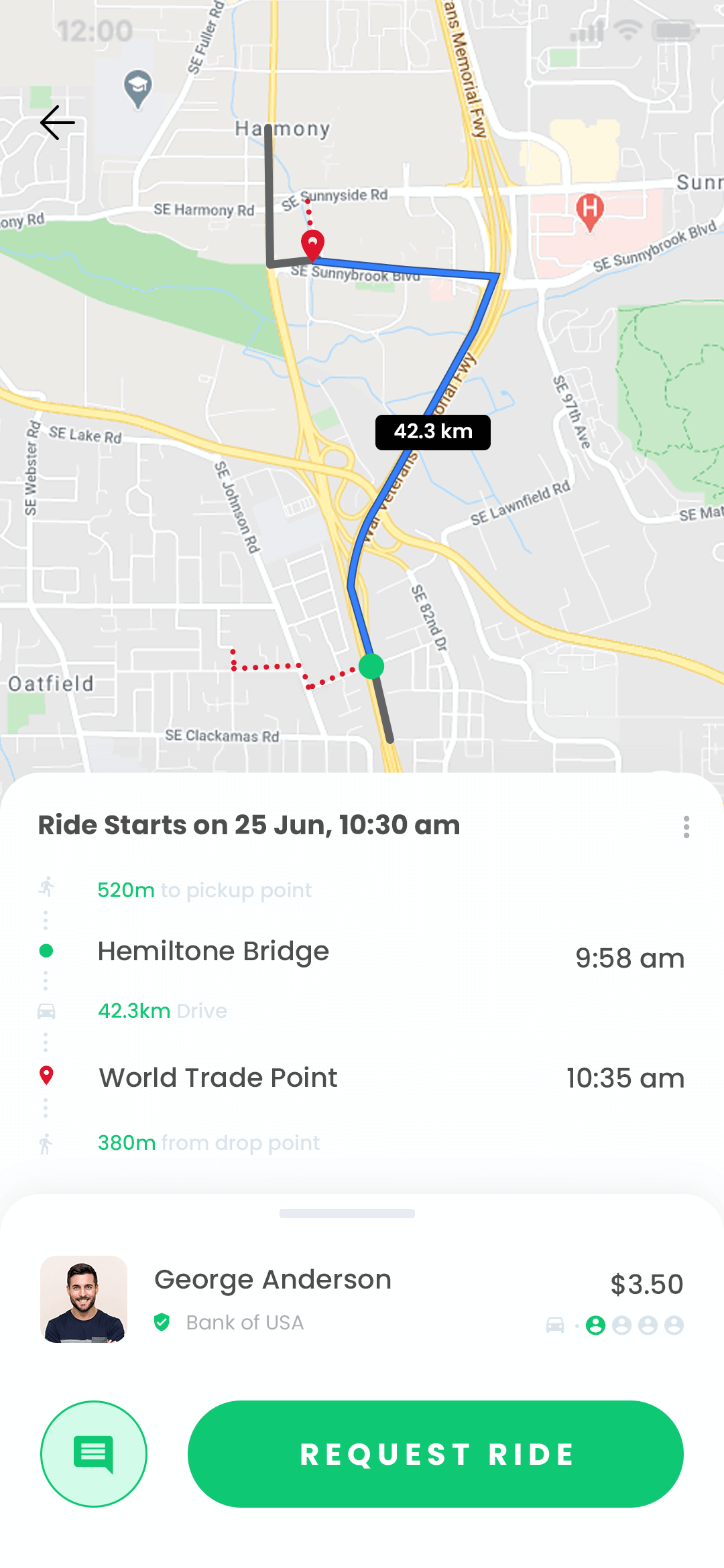Tap the Wi-Fi icon in the status bar
Image resolution: width=724 pixels, height=1568 pixels.
pos(627,29)
